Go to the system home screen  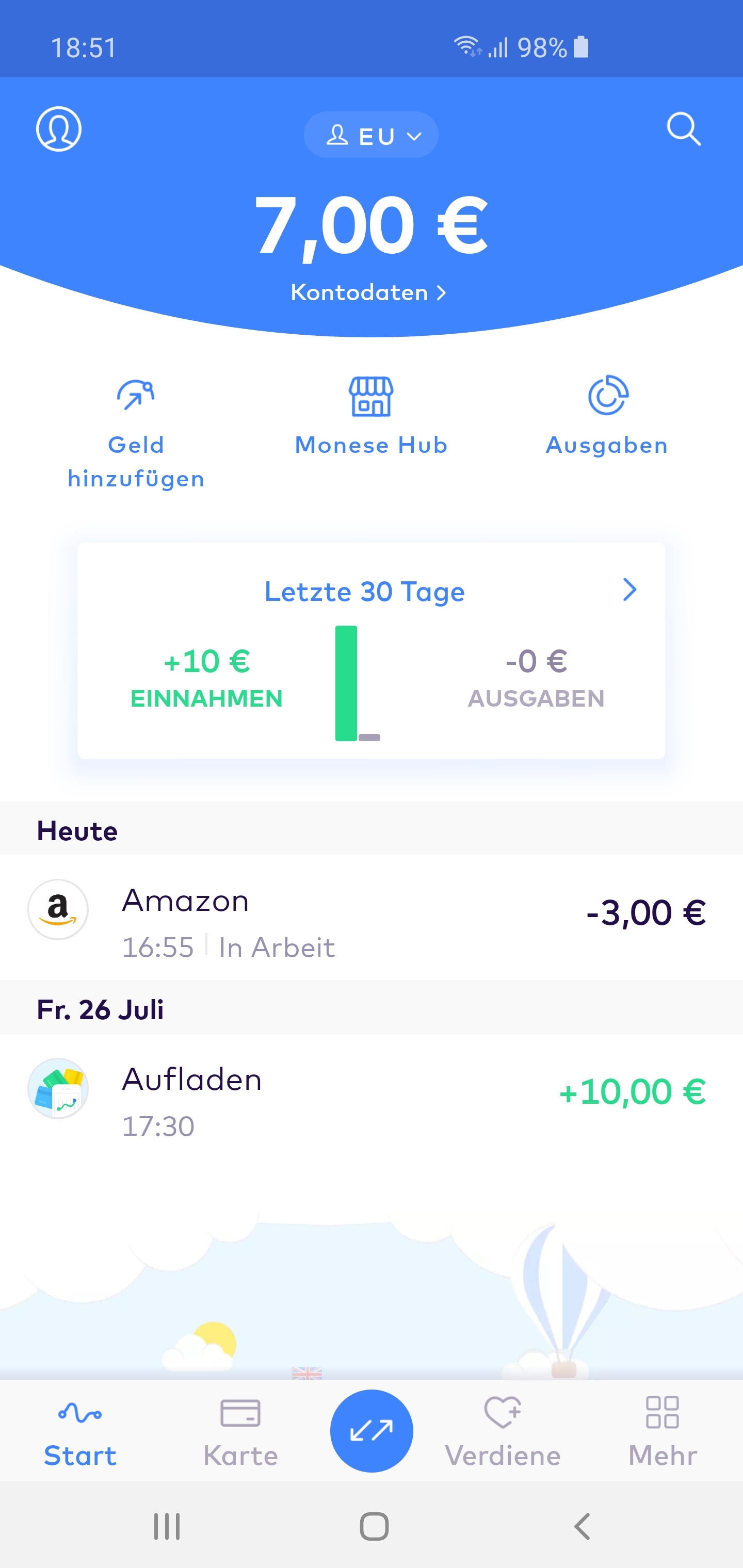pyautogui.click(x=374, y=1526)
